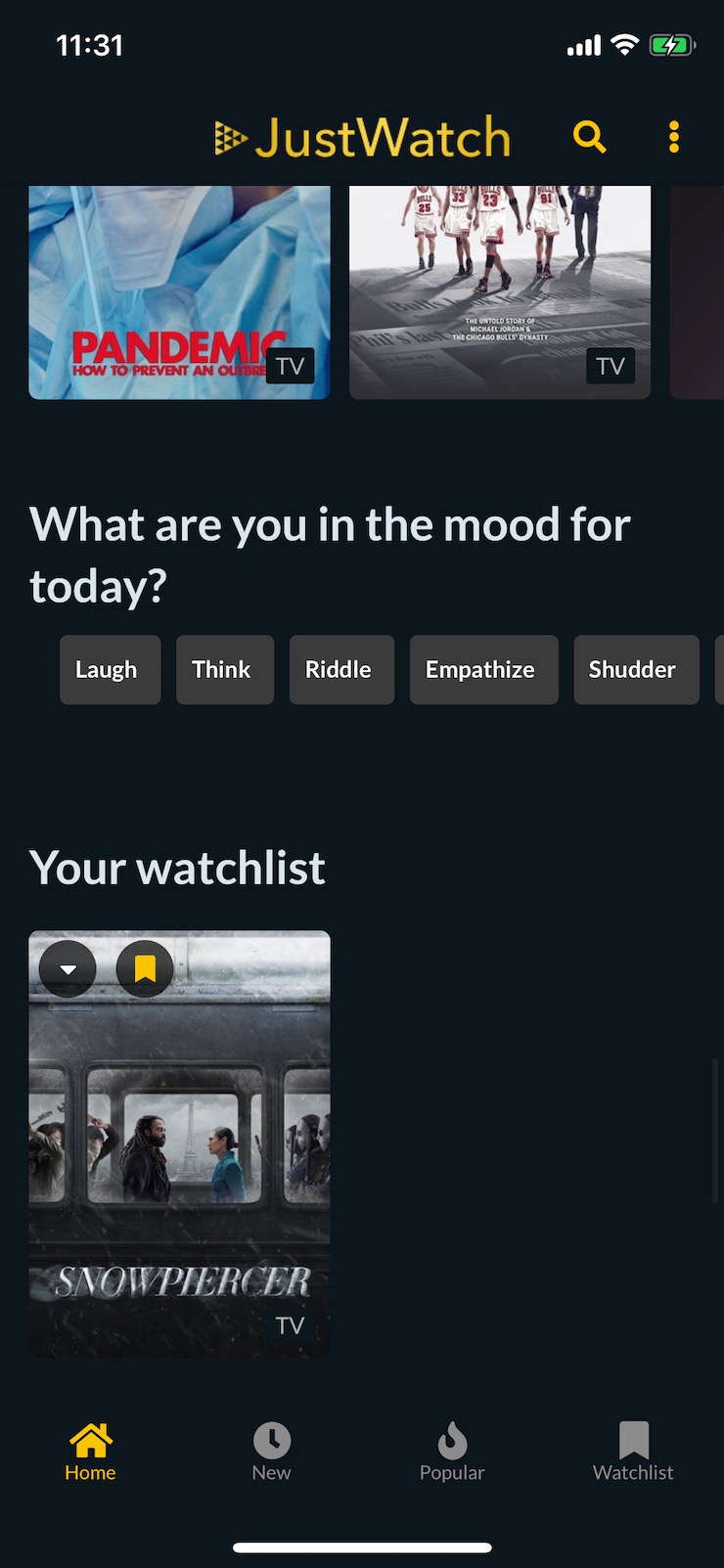Open the three-dot overflow menu
This screenshot has height=1568, width=724.
[673, 137]
